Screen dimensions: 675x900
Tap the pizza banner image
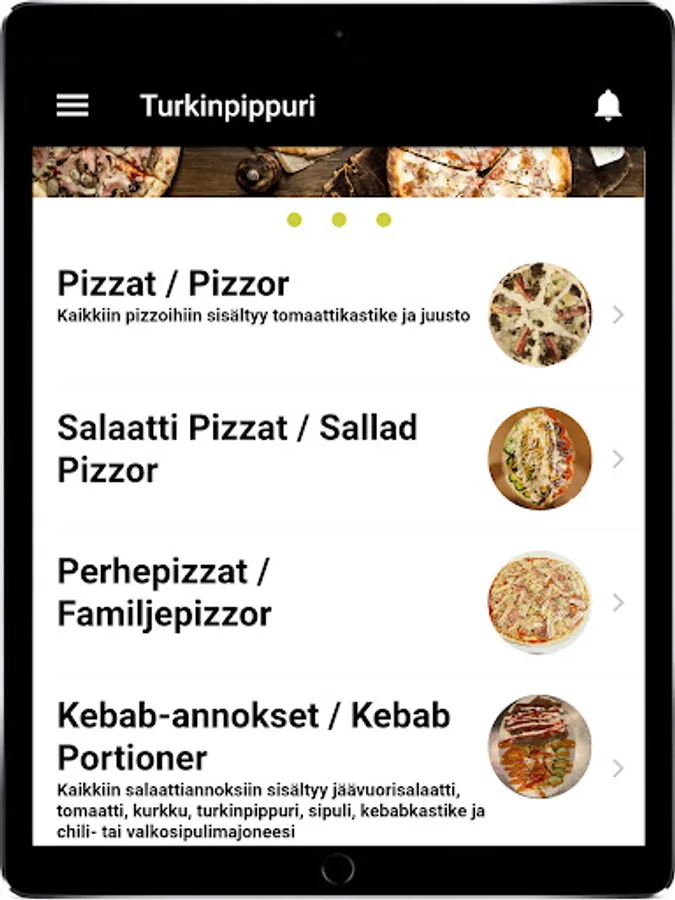338,172
